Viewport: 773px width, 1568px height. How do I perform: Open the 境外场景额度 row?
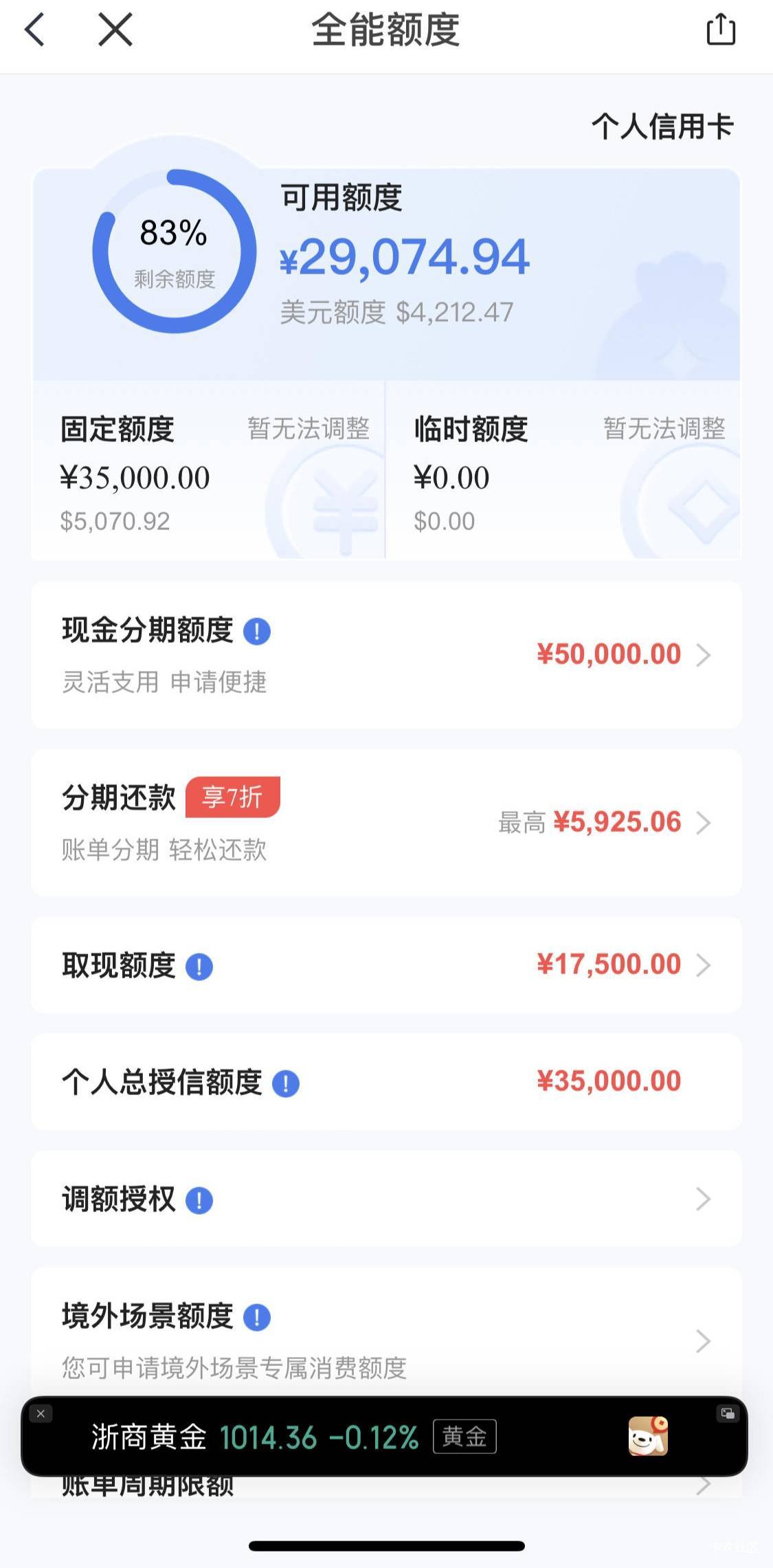pyautogui.click(x=386, y=1340)
